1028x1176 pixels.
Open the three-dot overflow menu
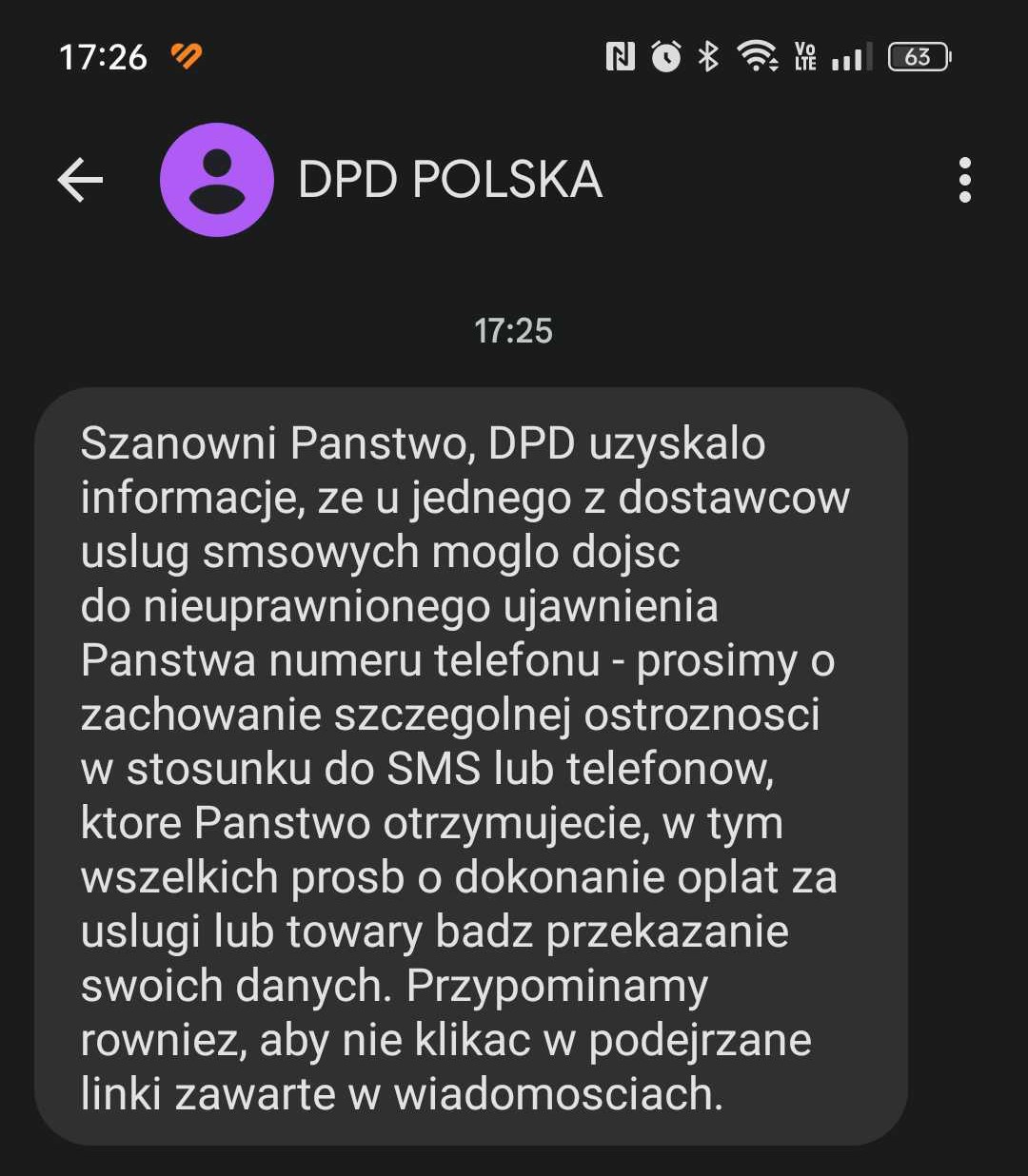[964, 180]
